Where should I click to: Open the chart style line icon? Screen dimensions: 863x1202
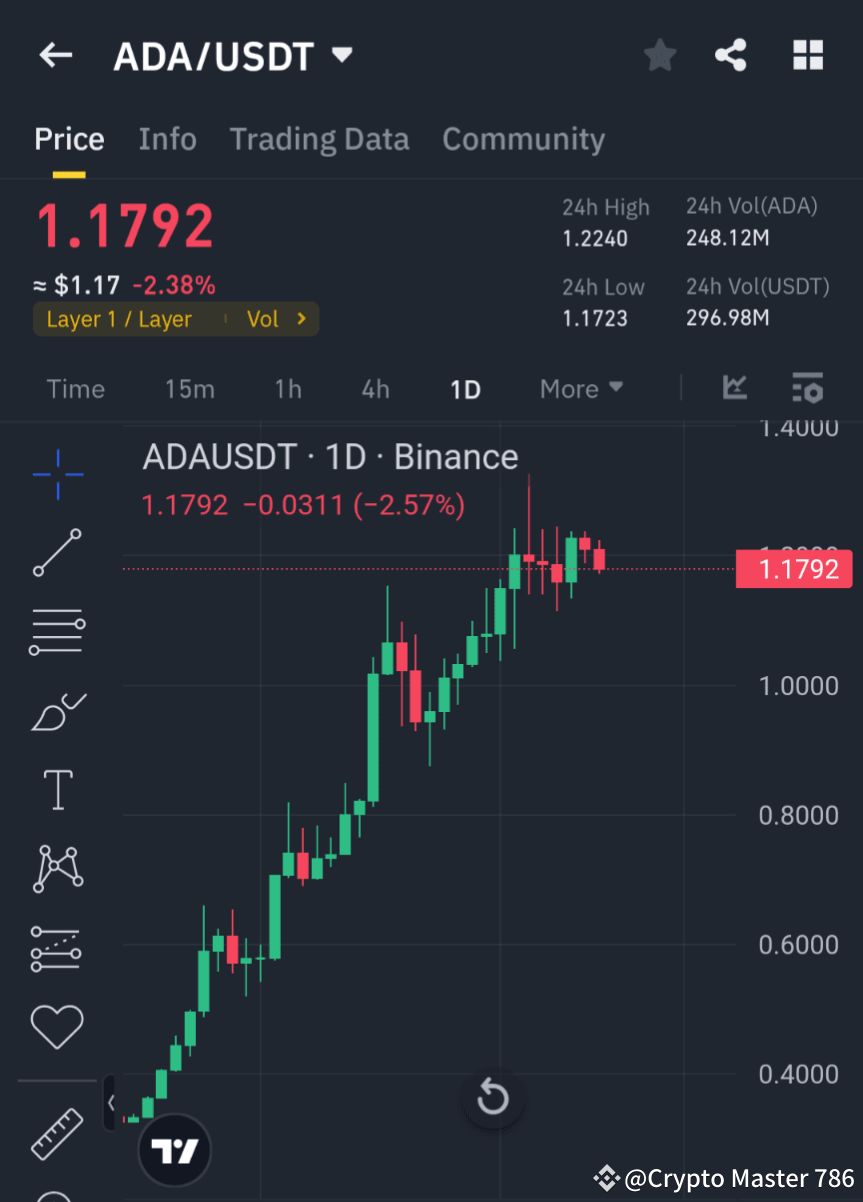[x=735, y=388]
